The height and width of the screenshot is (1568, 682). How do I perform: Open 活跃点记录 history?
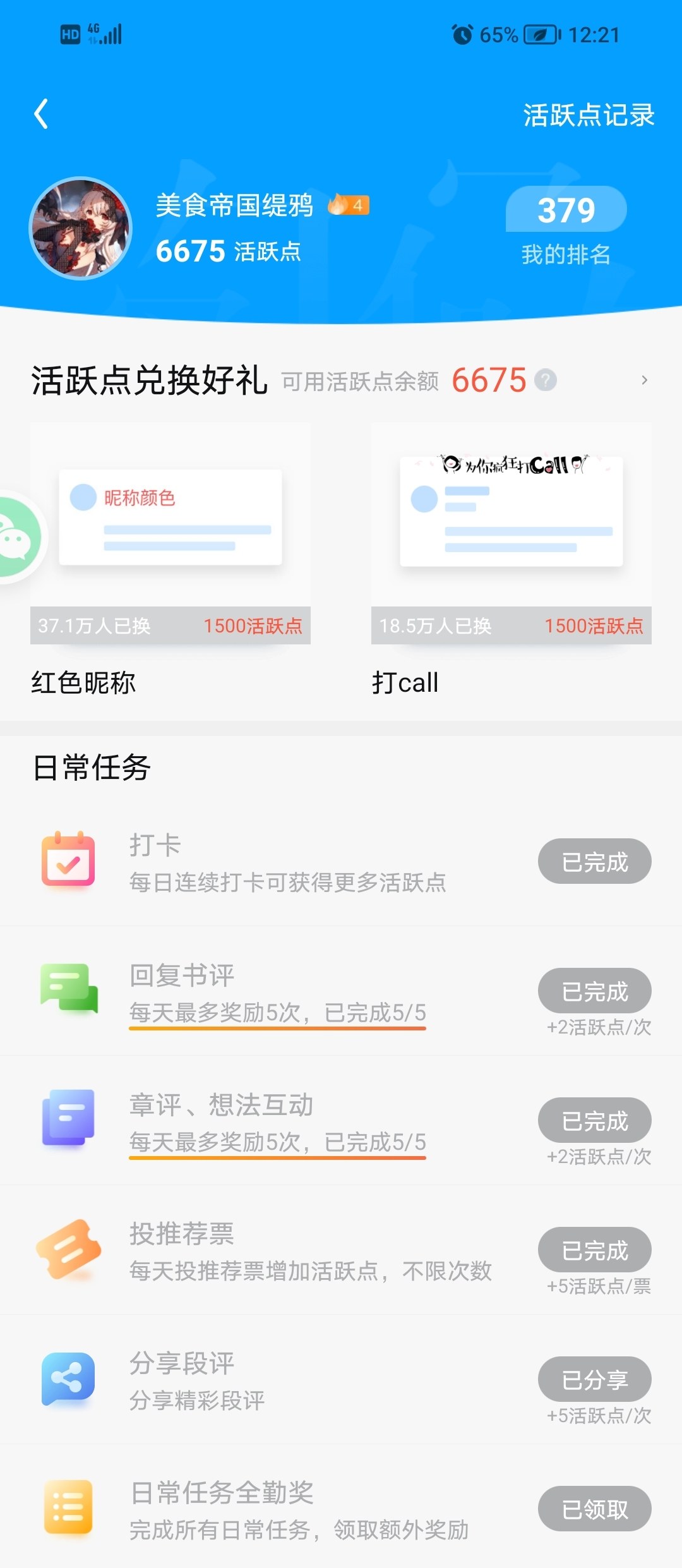[x=589, y=115]
